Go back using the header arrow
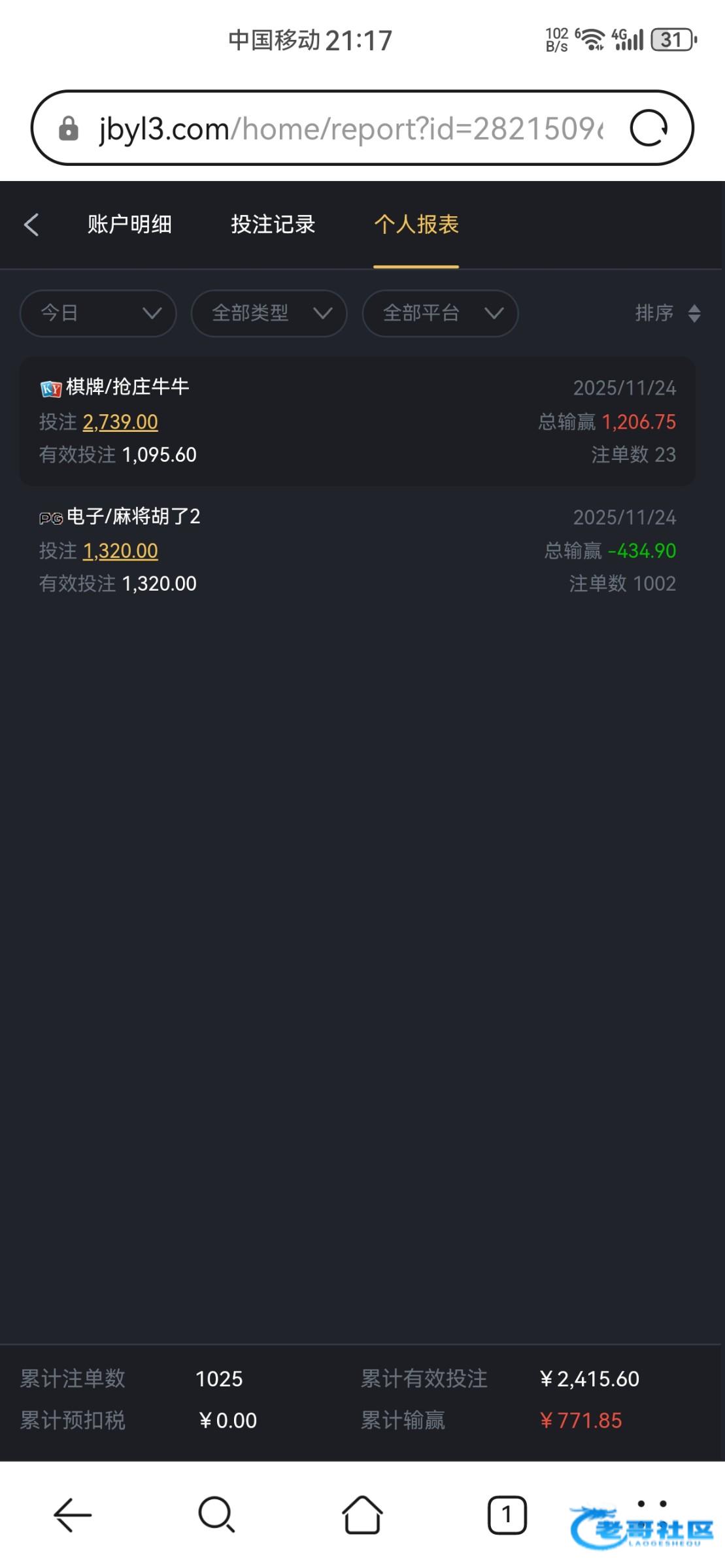 pos(31,225)
